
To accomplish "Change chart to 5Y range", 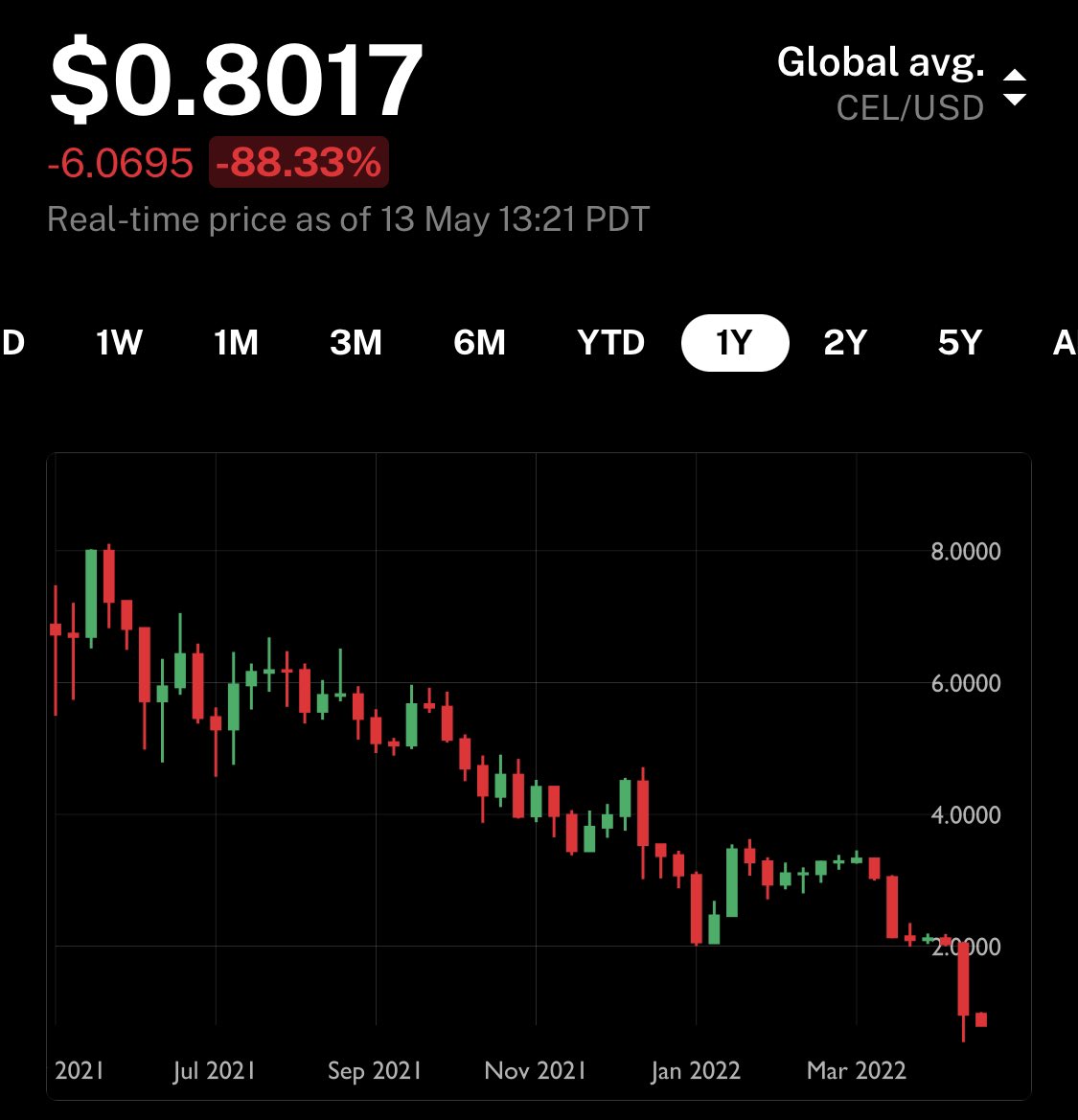I will coord(960,343).
